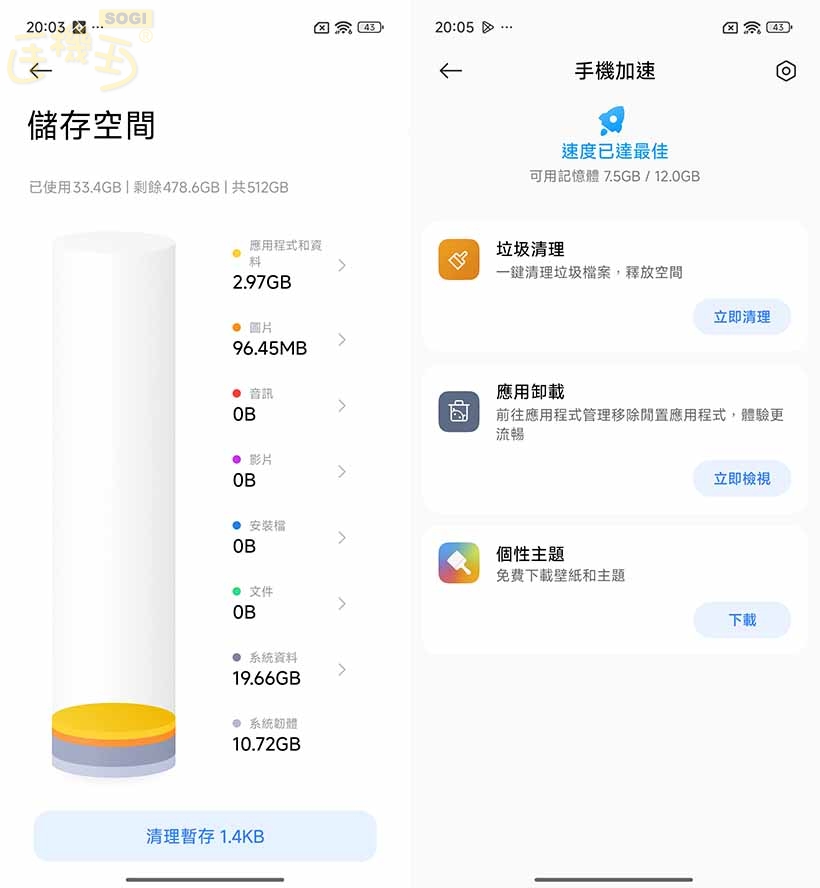
Task: Tap back arrow on 手機加速 page
Action: coord(450,71)
